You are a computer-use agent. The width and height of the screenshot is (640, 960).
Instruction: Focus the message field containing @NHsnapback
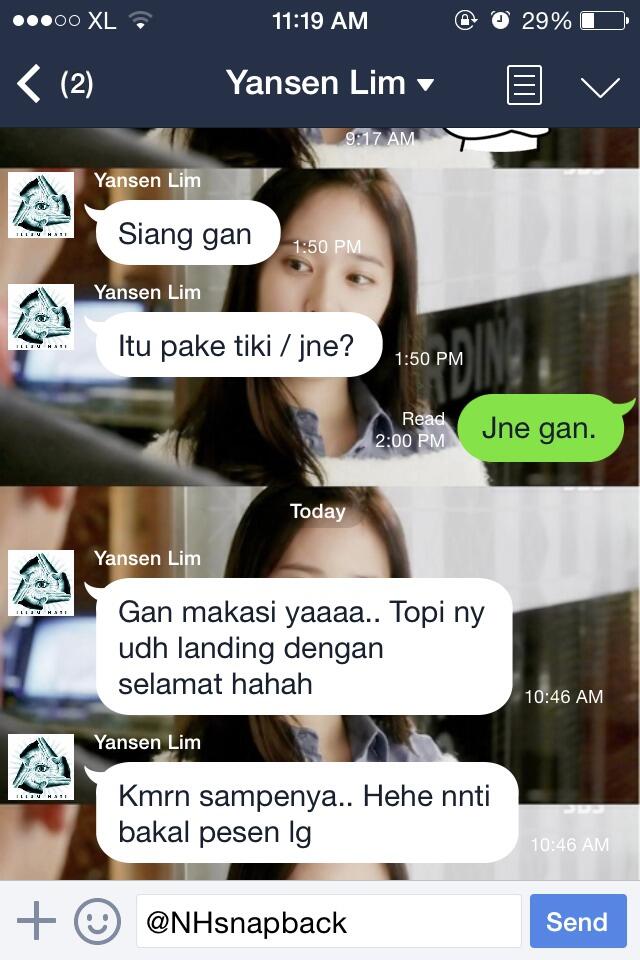[x=328, y=921]
